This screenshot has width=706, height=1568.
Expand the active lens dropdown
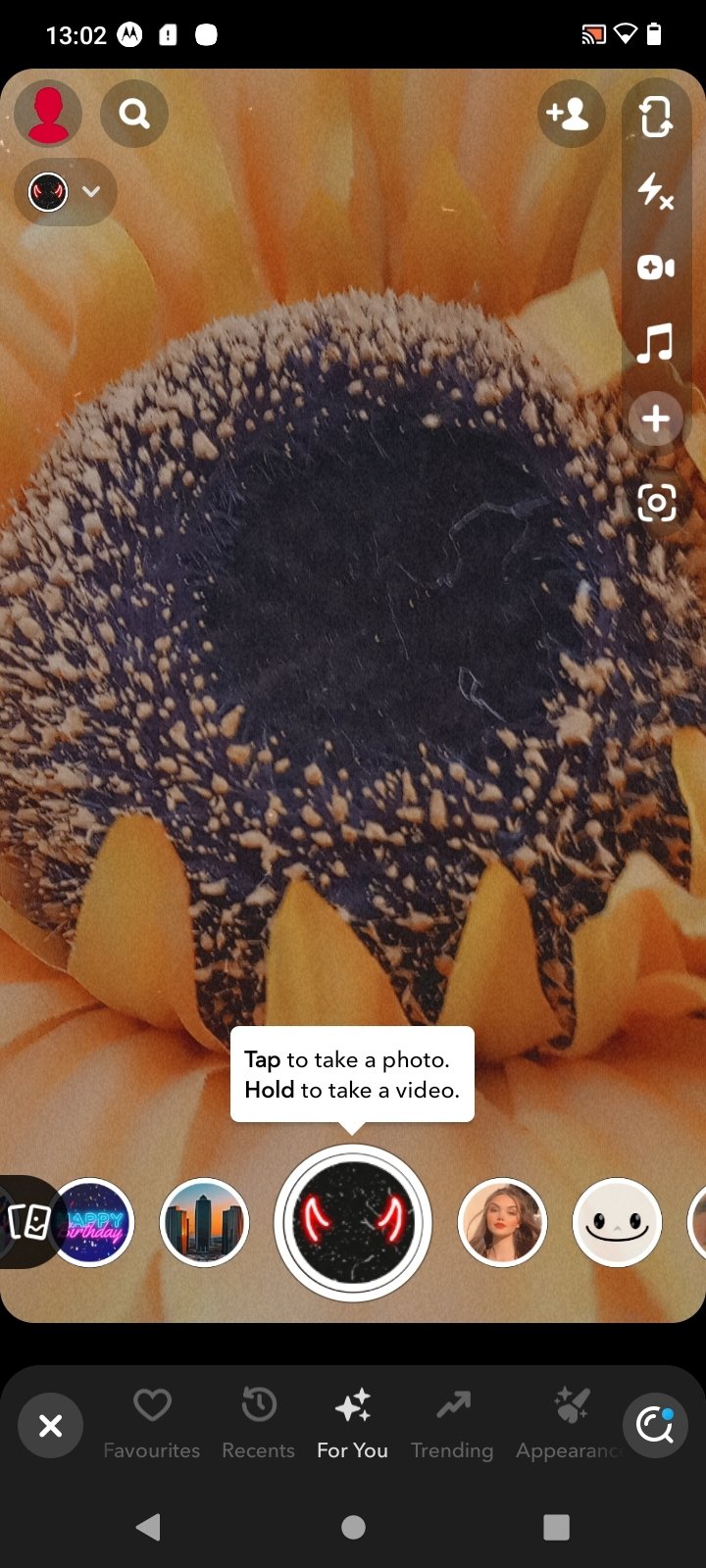coord(66,192)
